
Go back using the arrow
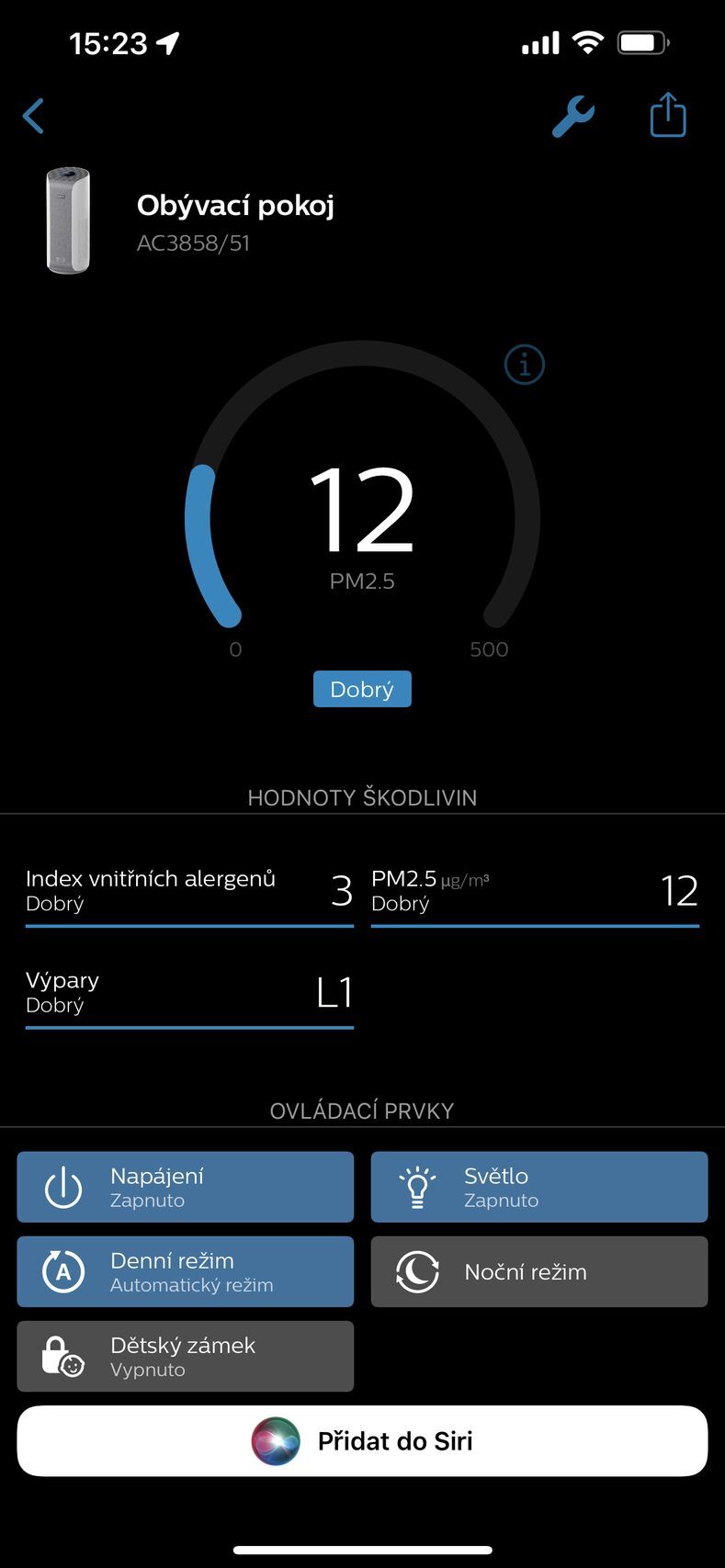[x=34, y=117]
